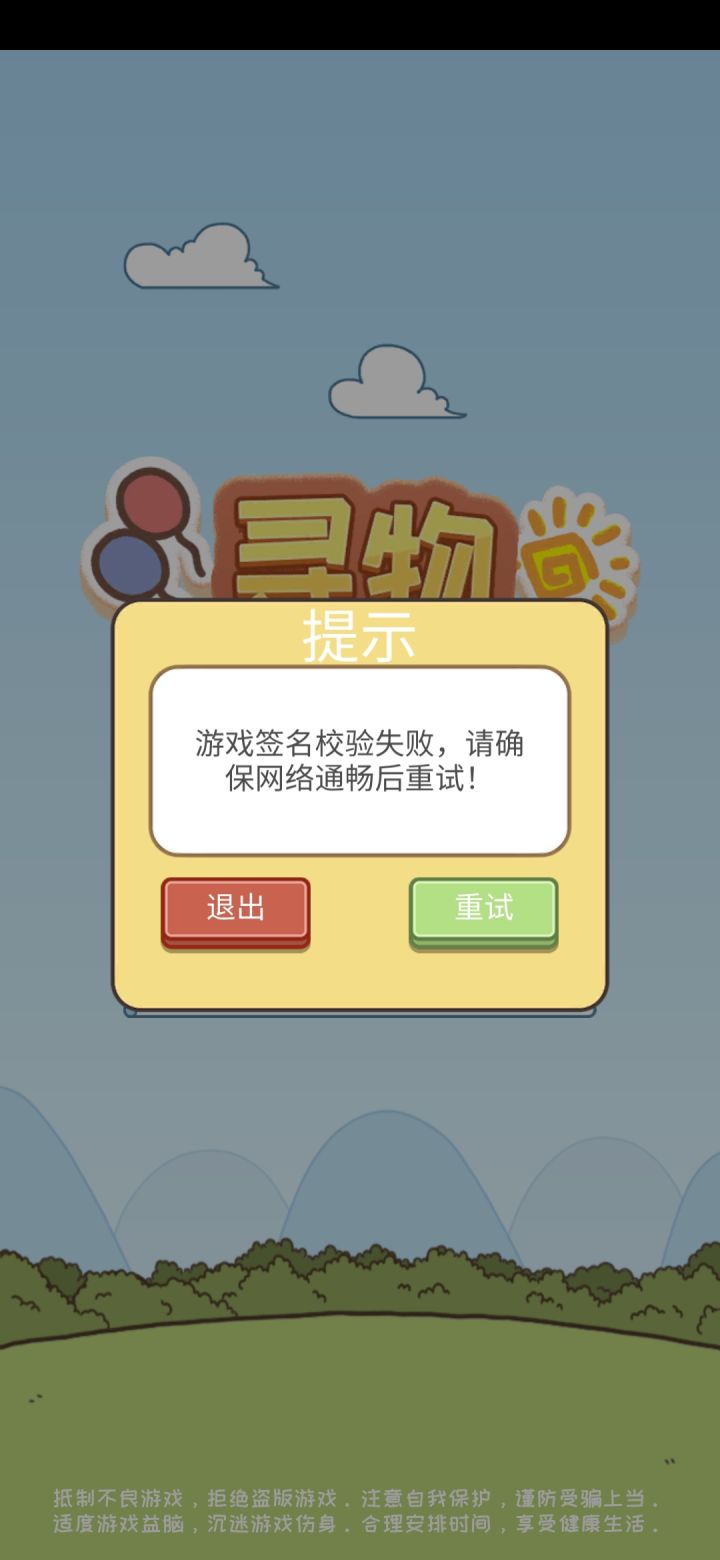Click the 抵制不良游戏 warning line
The height and width of the screenshot is (1560, 720).
click(360, 1497)
